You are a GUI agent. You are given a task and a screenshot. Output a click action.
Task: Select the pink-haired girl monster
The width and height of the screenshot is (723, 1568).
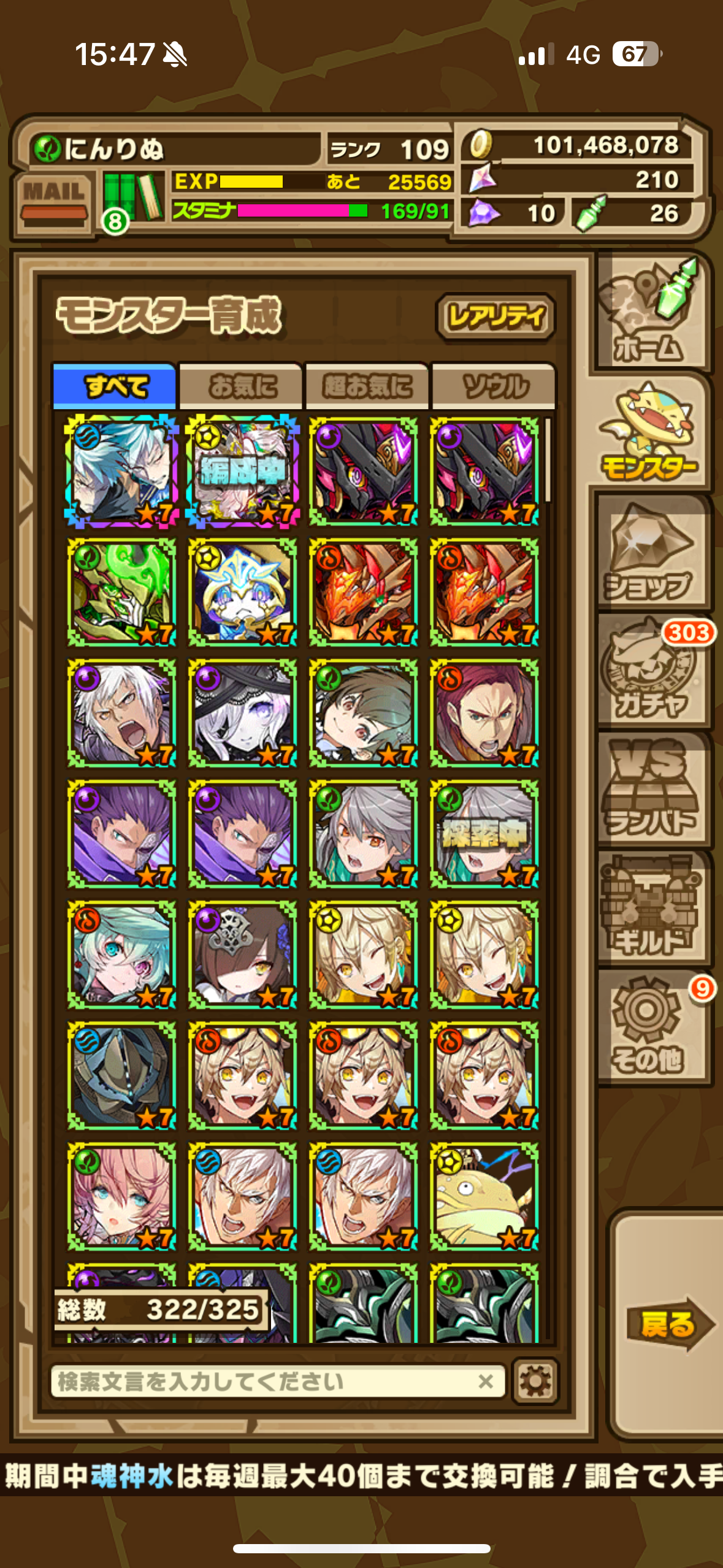tap(121, 1196)
